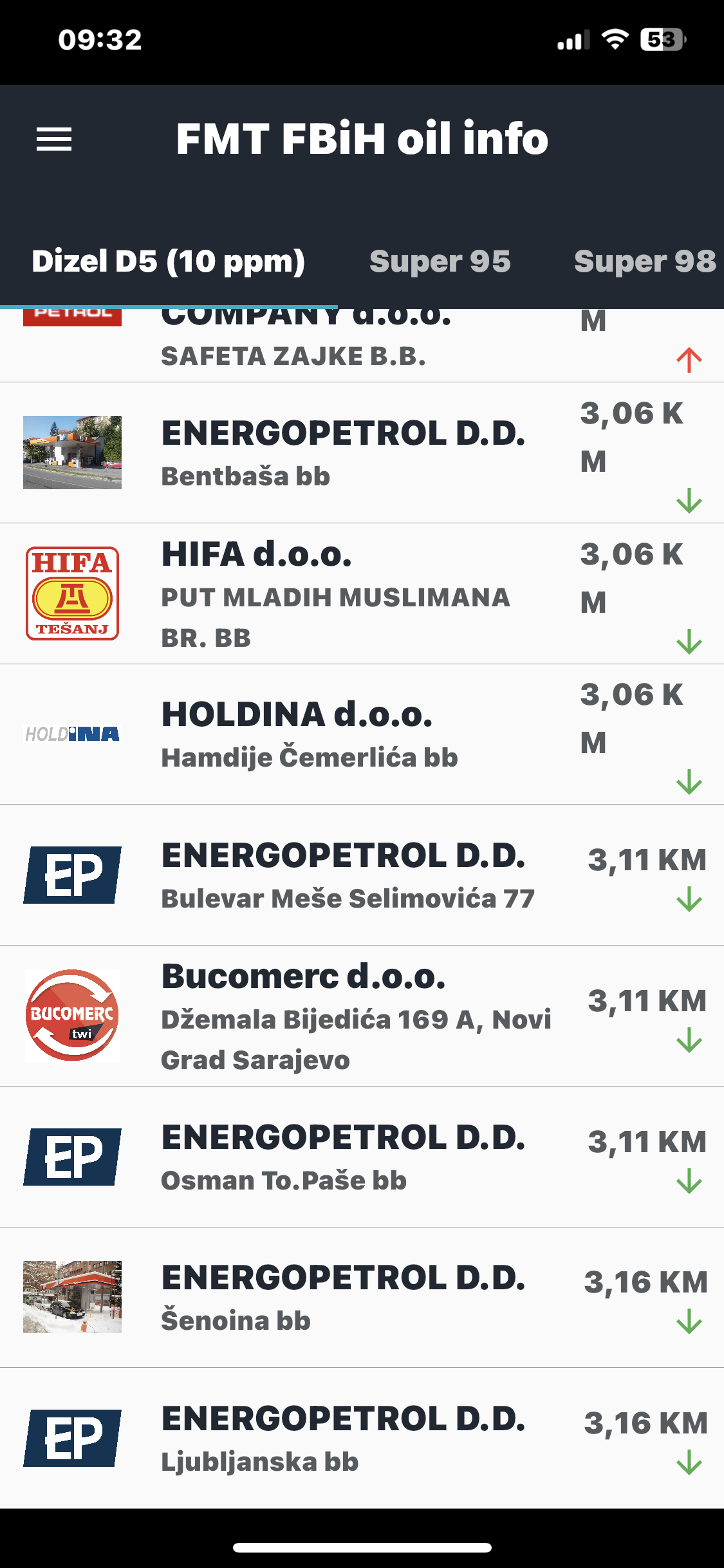The image size is (724, 1568).
Task: Select the Dizel D5 (10 ppm) tab
Action: (169, 261)
